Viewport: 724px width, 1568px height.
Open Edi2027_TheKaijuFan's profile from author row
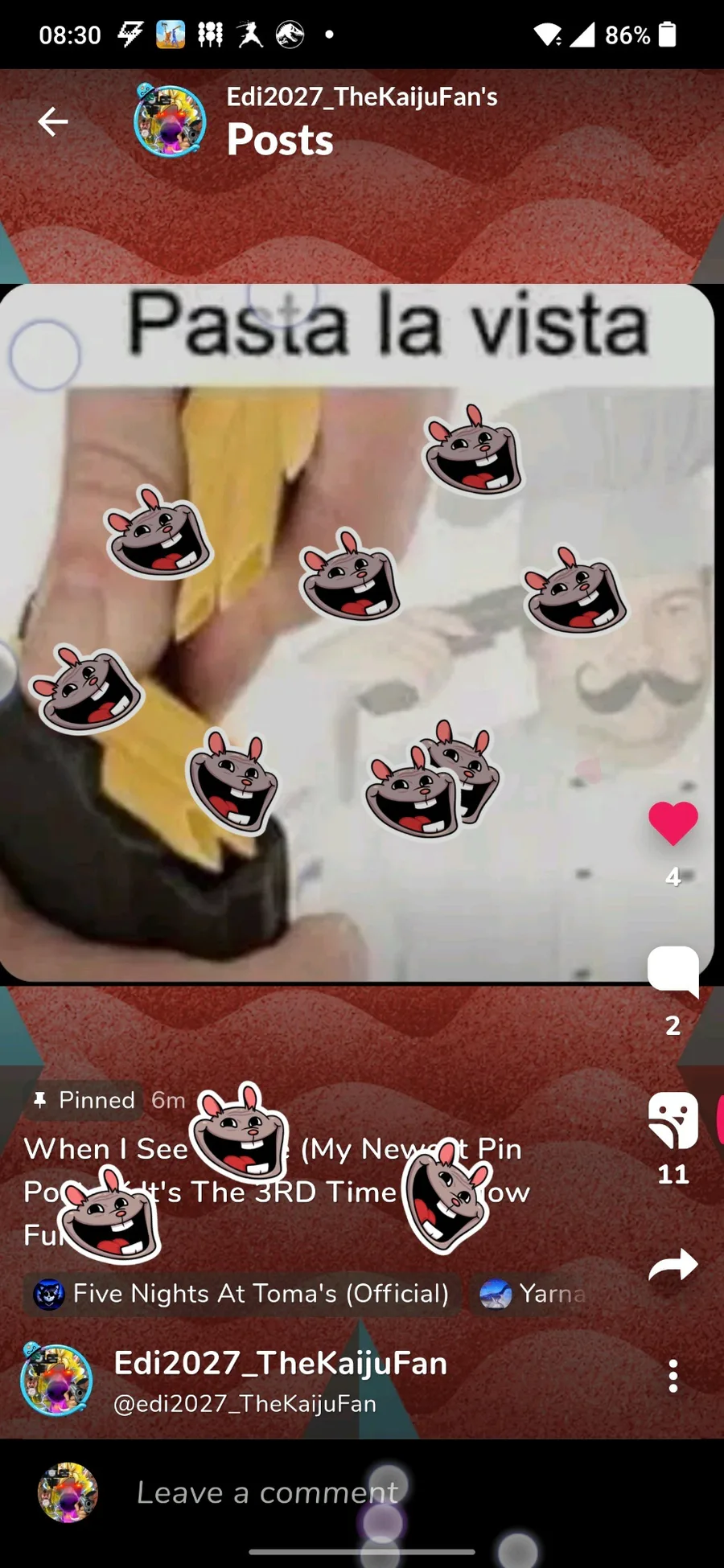point(279,1364)
